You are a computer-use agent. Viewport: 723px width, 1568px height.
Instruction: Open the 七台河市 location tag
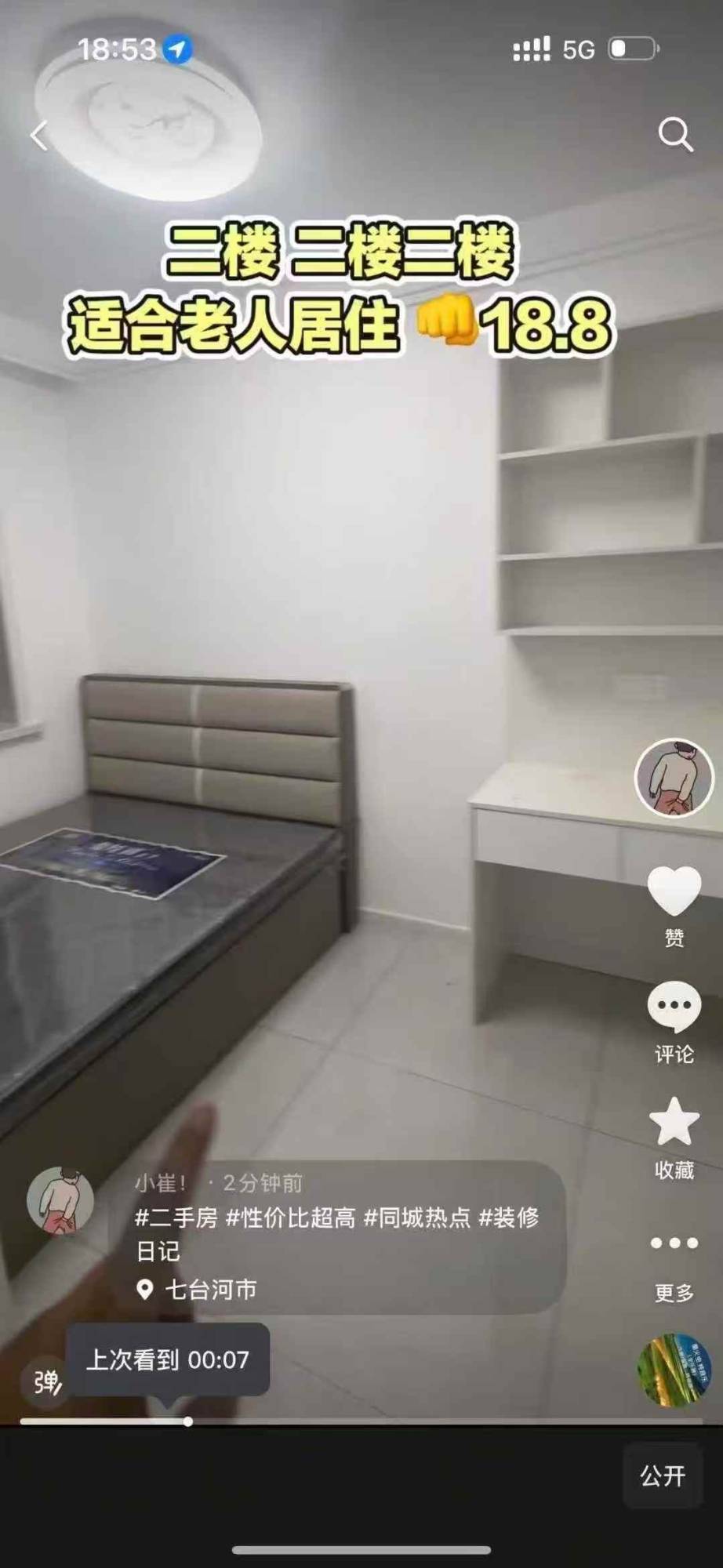click(x=210, y=1290)
